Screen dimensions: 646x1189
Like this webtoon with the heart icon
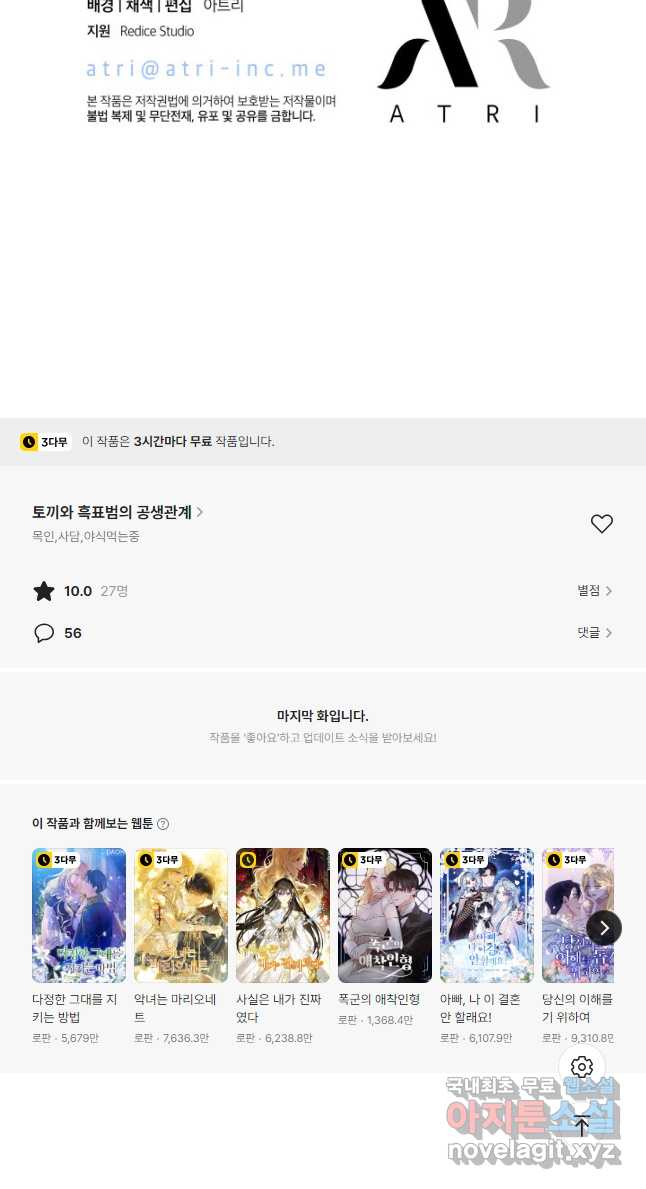pos(601,524)
